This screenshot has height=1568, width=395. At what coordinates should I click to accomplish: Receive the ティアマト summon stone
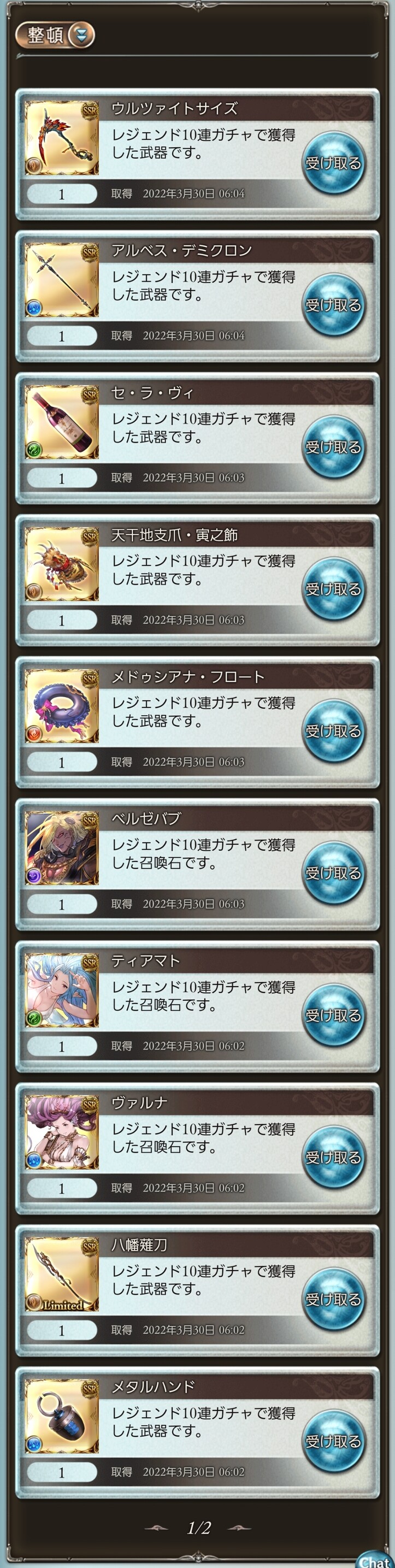pyautogui.click(x=333, y=1015)
